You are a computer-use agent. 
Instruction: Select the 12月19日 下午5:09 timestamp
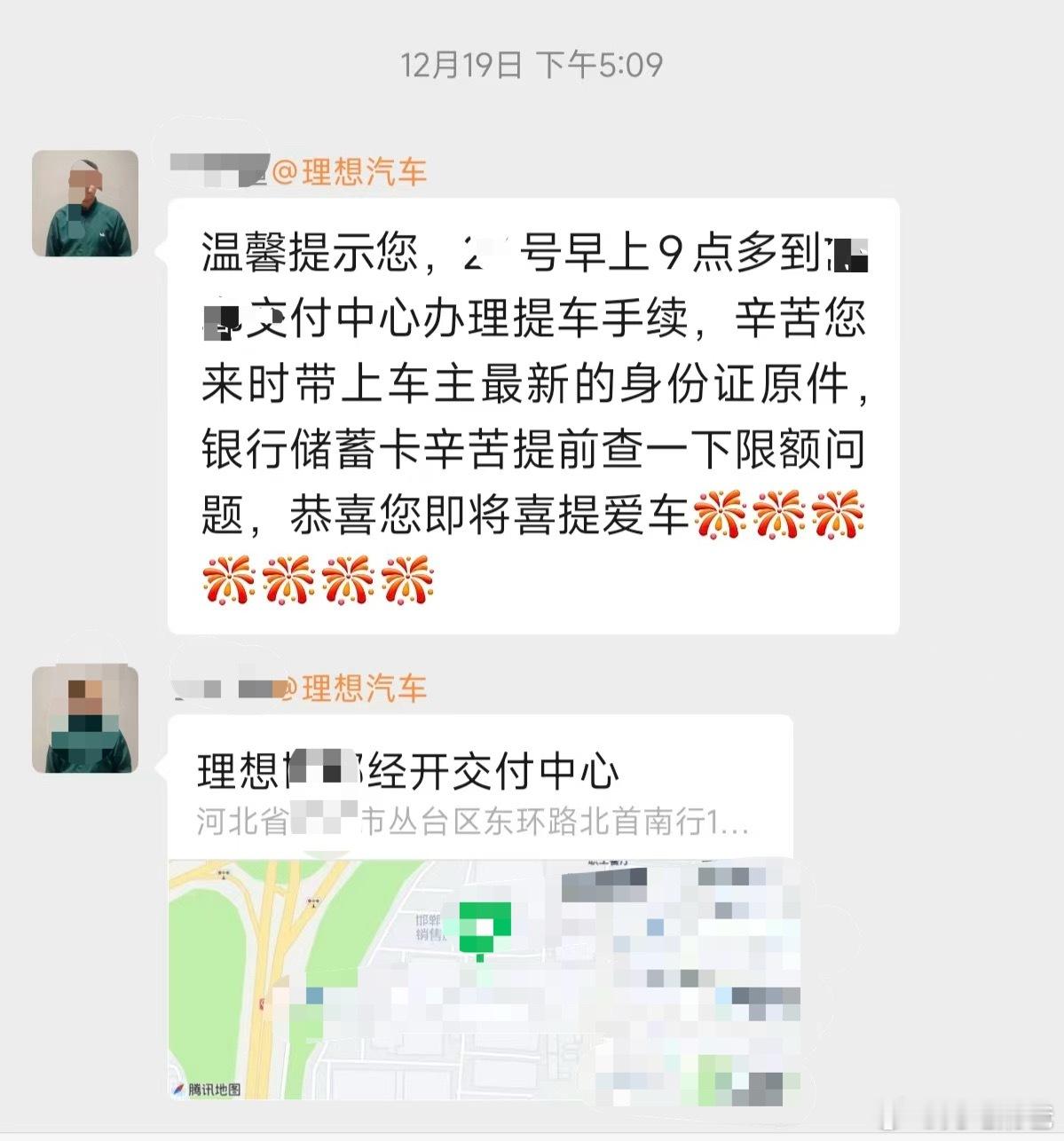point(531,63)
